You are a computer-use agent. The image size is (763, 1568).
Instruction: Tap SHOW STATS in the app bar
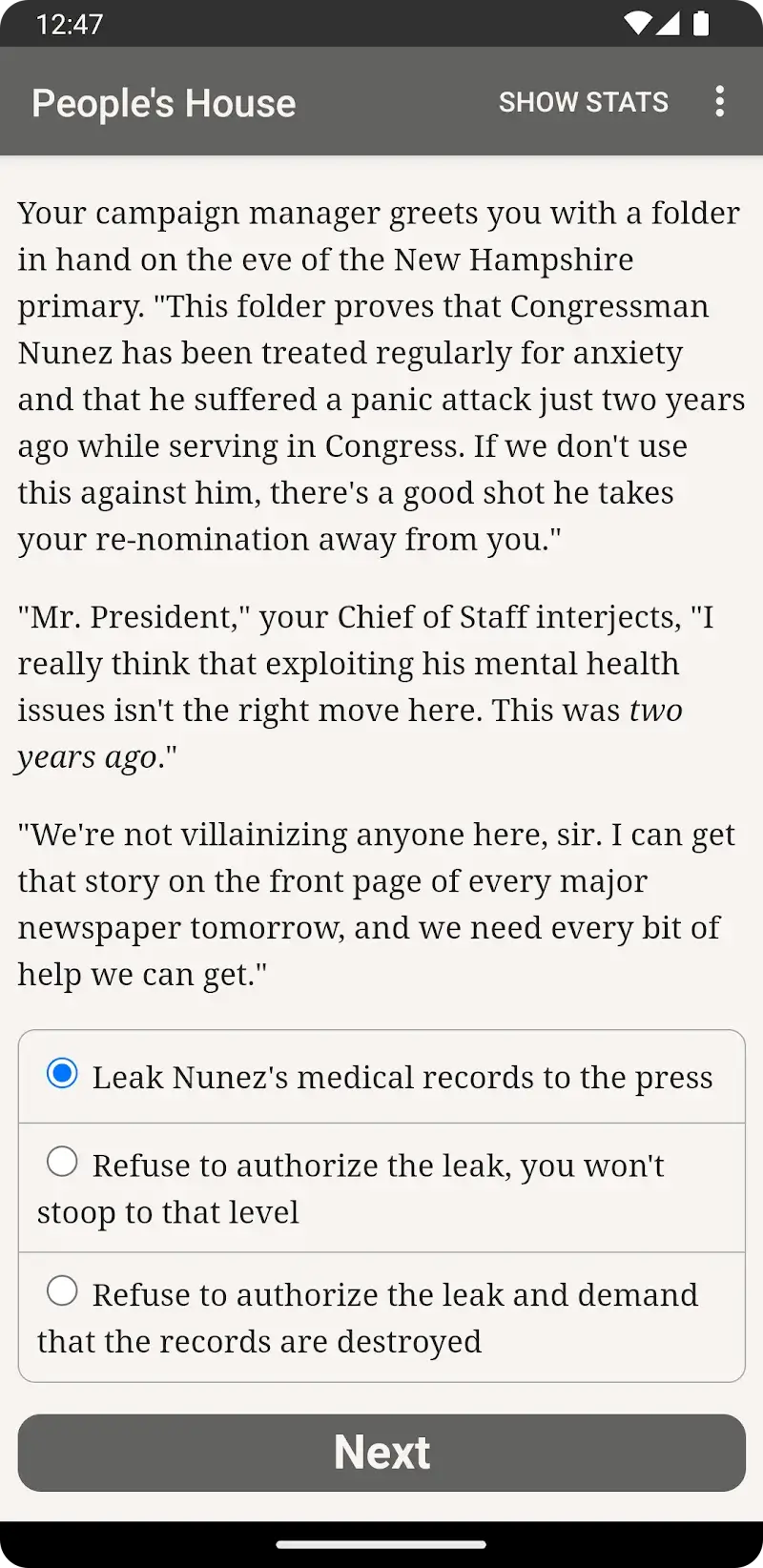point(583,102)
